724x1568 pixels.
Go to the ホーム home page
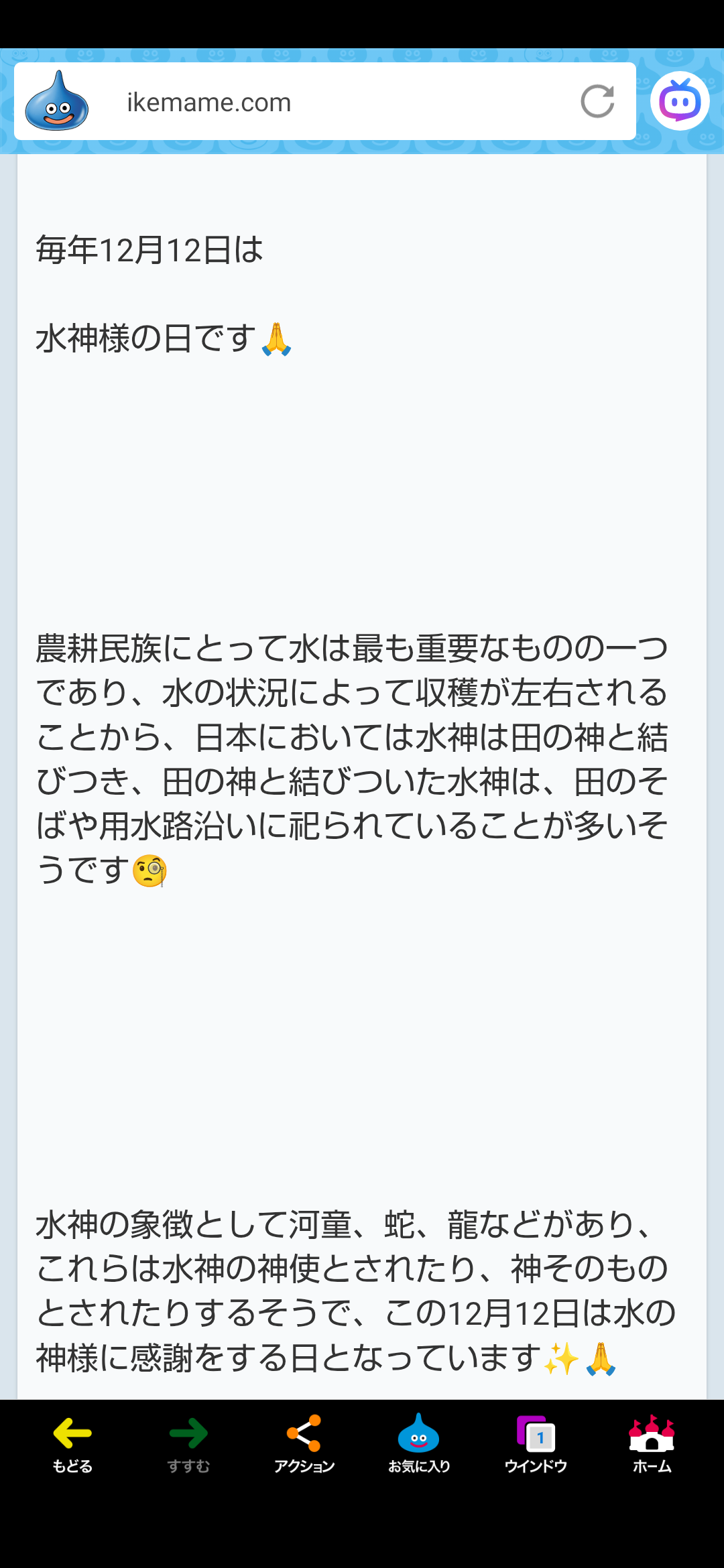click(x=652, y=1444)
